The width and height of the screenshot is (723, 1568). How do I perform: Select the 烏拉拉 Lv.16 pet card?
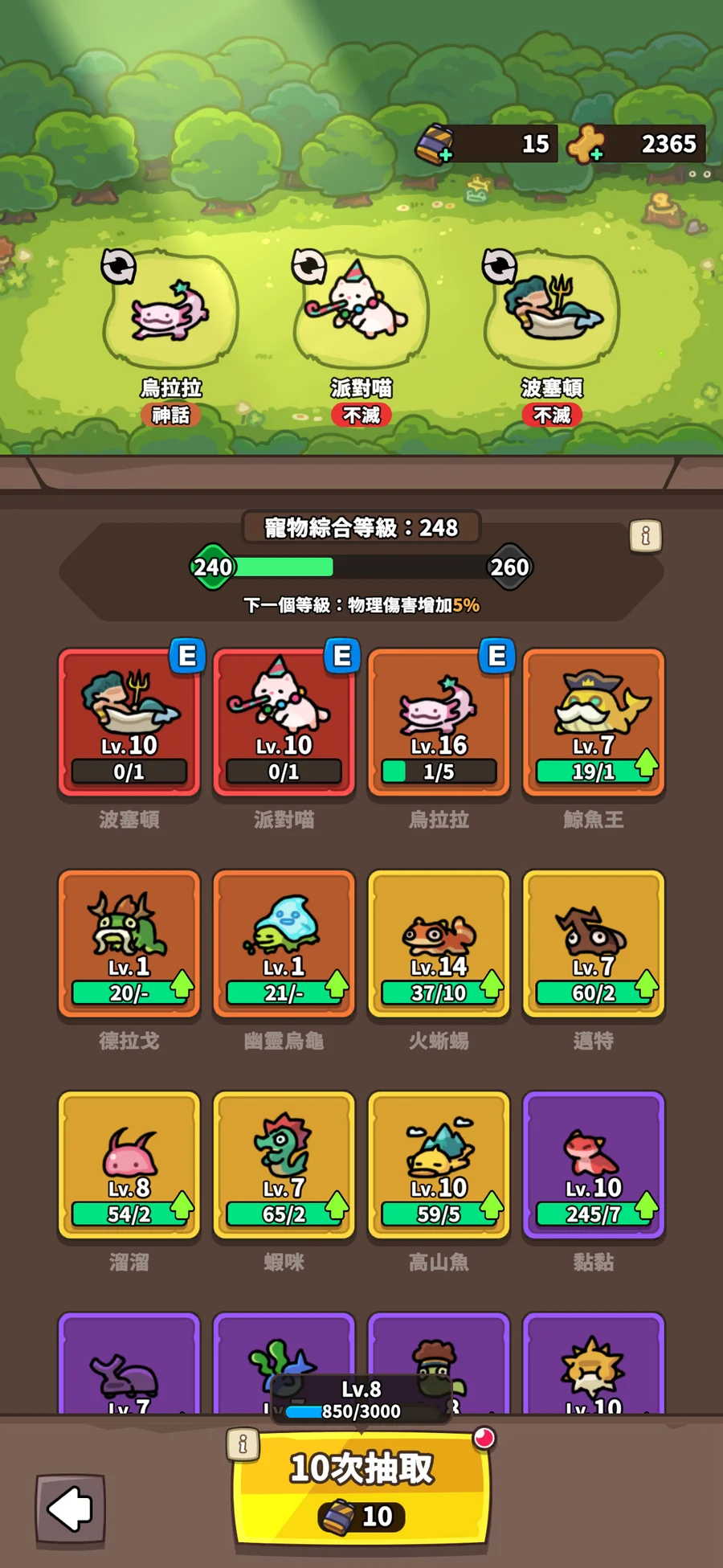(439, 723)
